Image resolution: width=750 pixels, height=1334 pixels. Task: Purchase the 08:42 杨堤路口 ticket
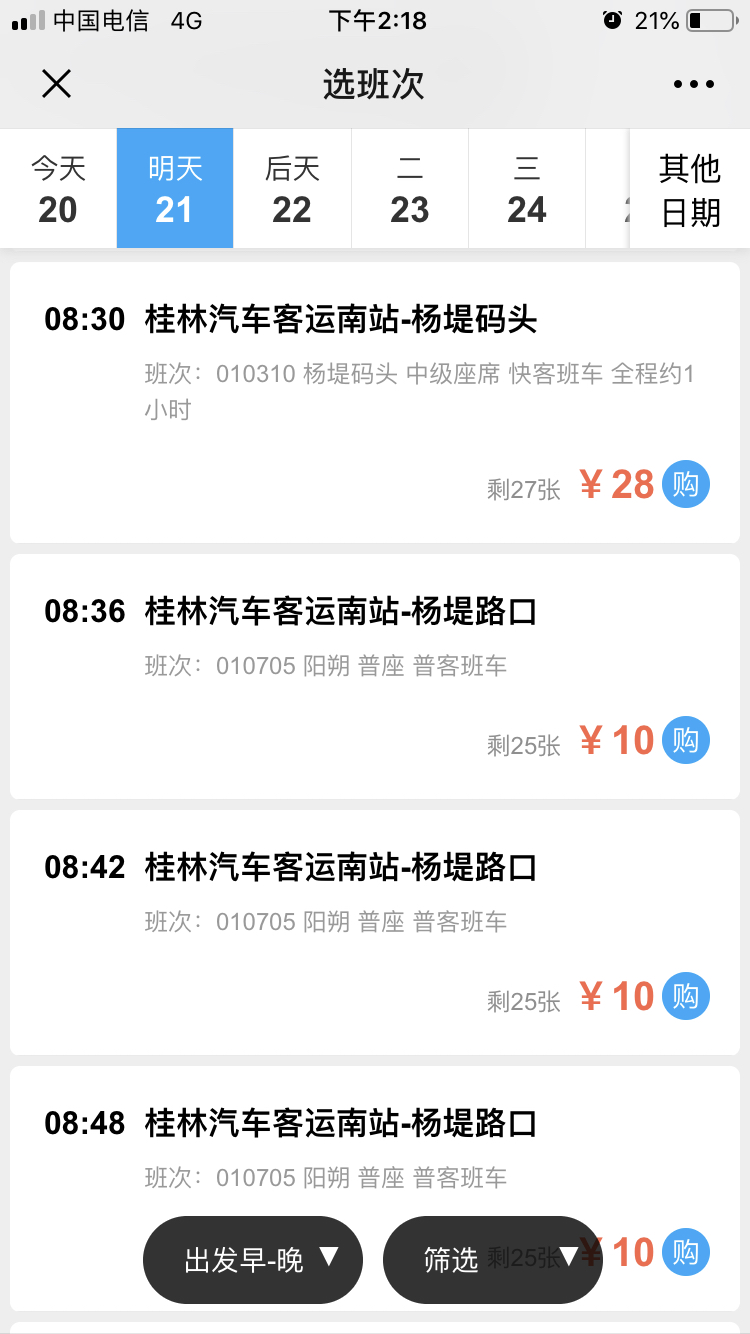[685, 997]
